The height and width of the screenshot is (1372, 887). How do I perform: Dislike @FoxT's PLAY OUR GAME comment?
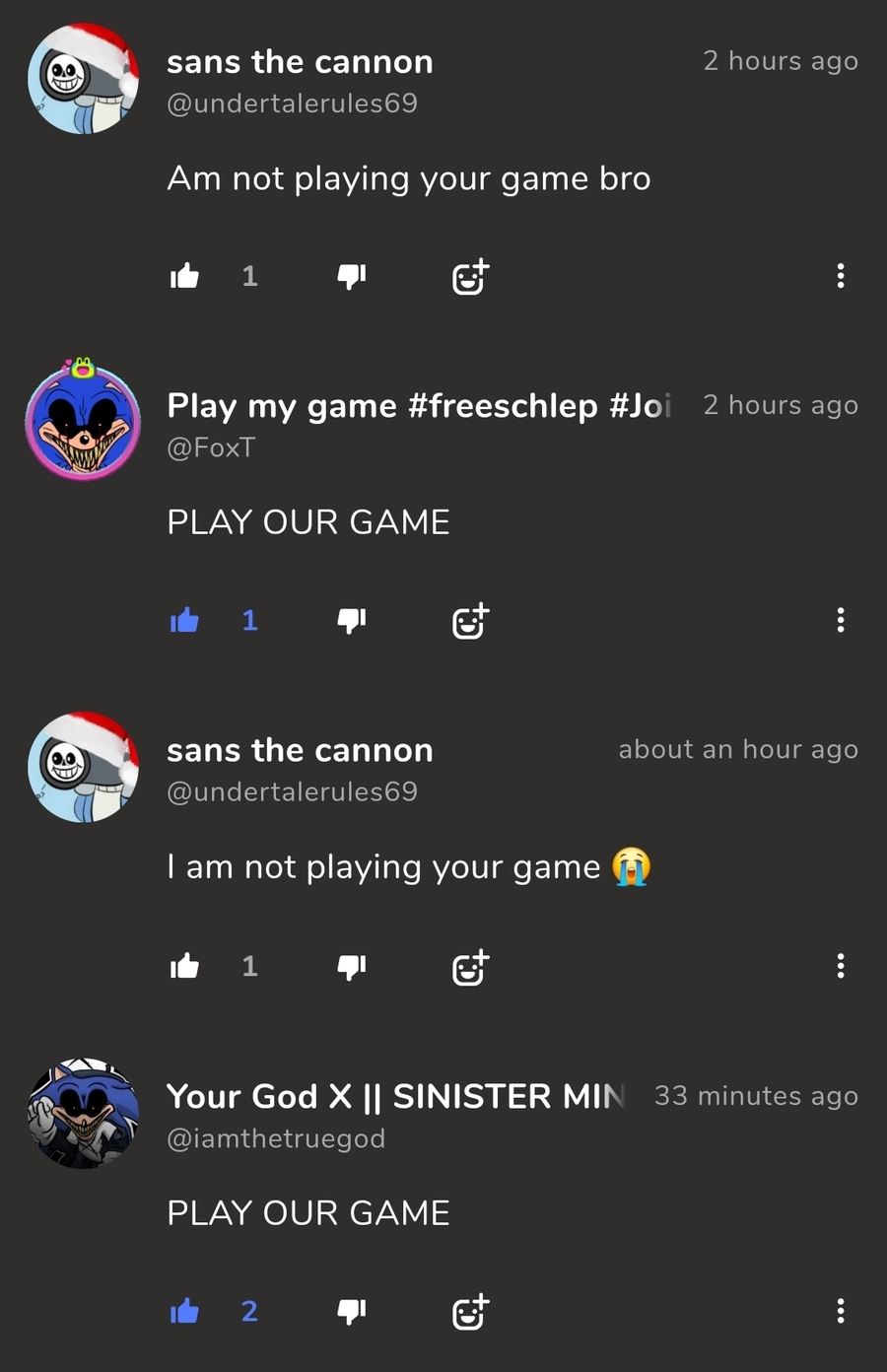point(352,621)
